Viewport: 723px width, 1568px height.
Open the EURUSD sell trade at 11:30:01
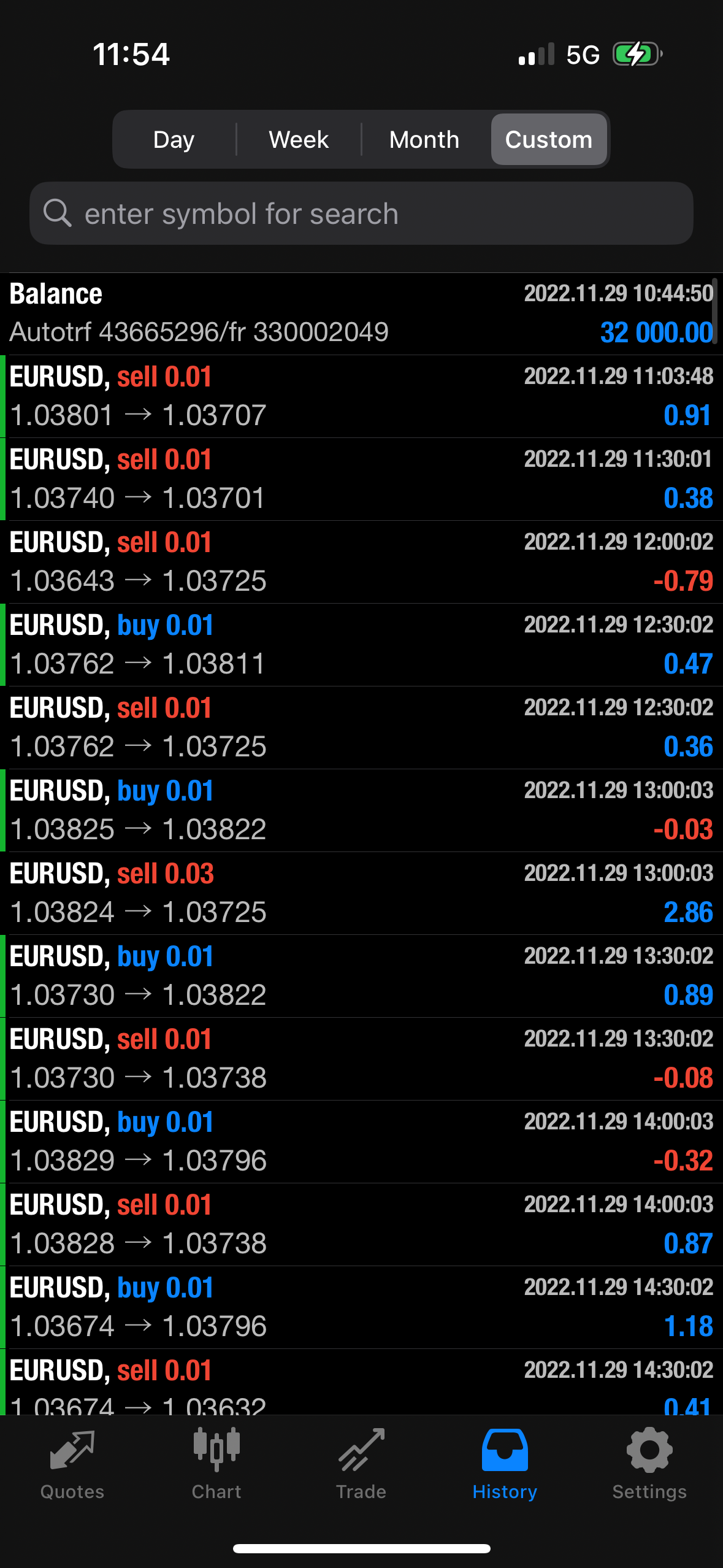pos(361,479)
